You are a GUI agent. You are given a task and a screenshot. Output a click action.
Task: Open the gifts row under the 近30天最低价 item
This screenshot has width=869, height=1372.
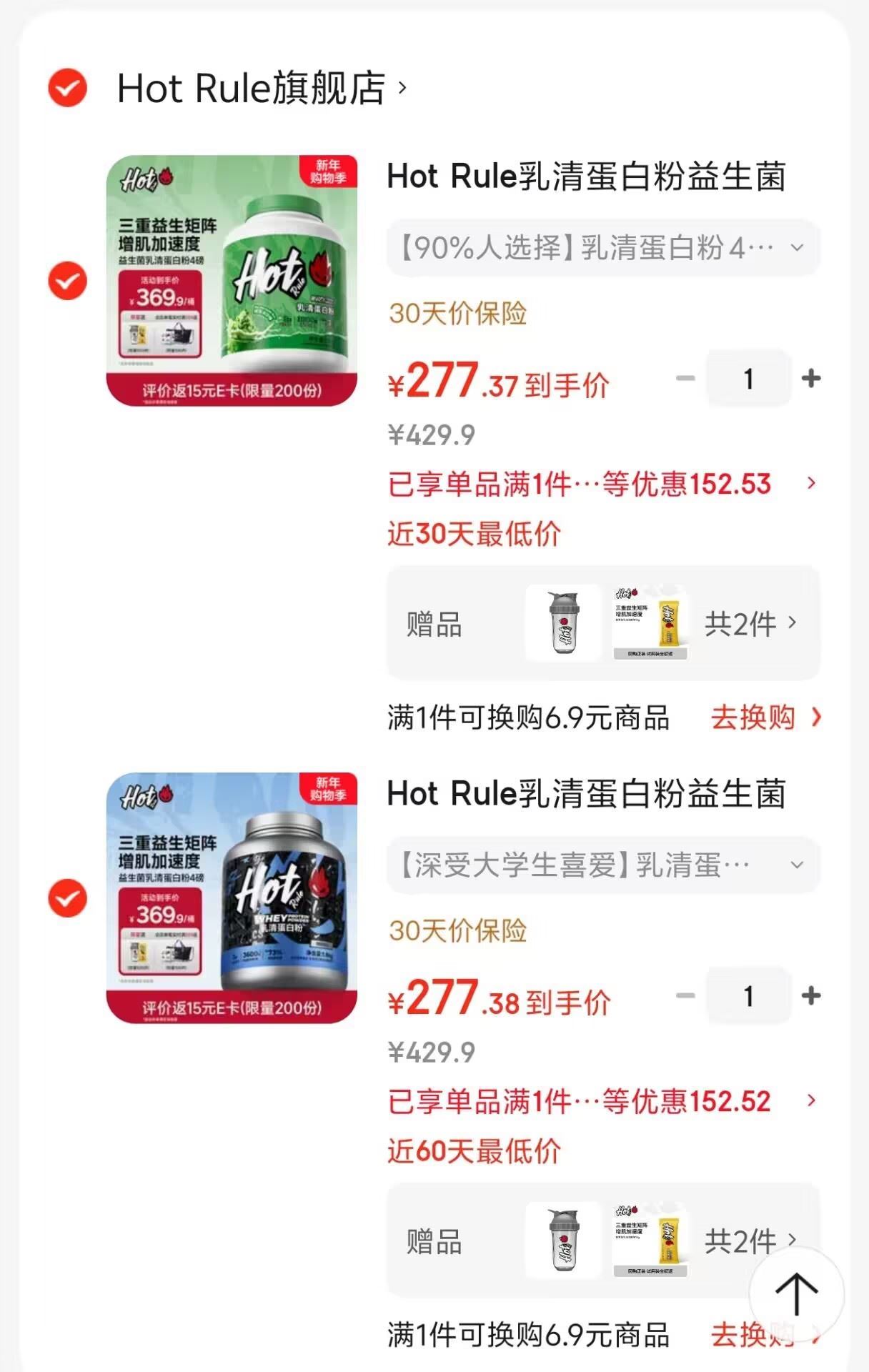(602, 623)
